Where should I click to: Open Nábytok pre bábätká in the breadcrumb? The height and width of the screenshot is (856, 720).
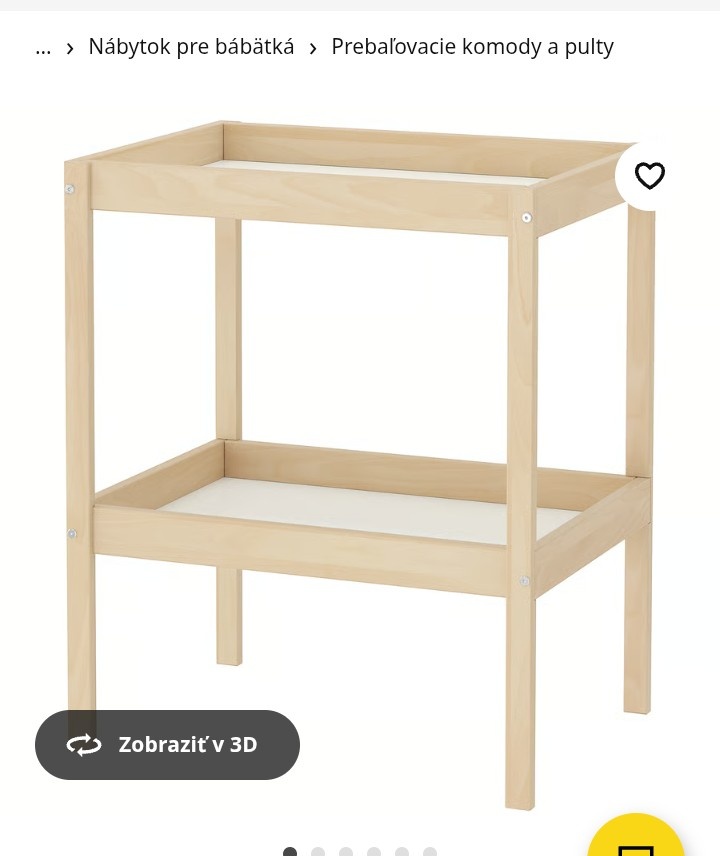pyautogui.click(x=191, y=47)
